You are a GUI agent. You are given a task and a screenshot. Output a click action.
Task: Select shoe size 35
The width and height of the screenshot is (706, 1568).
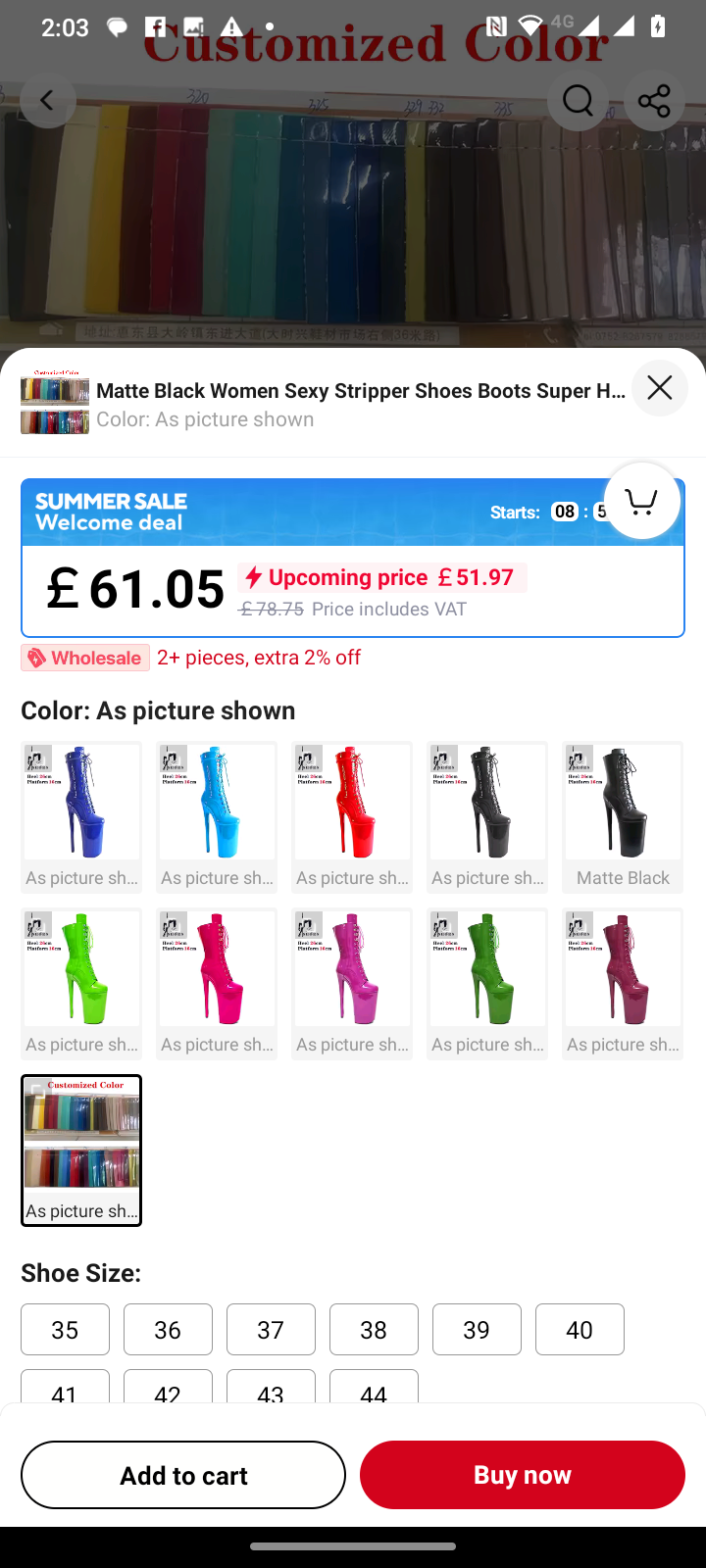tap(65, 1329)
